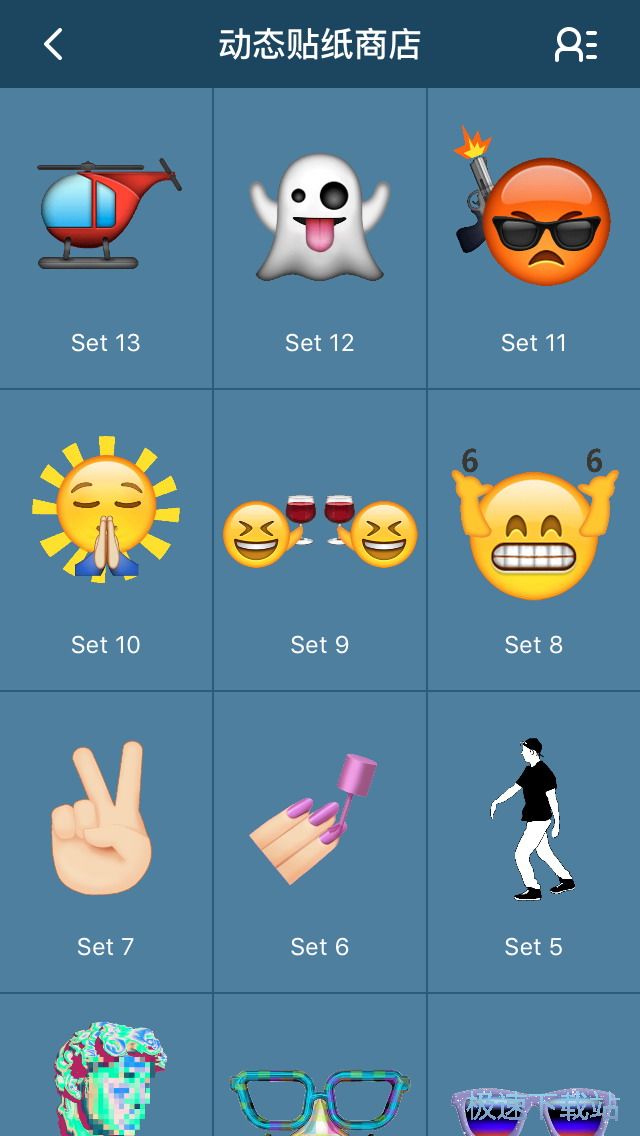View the Set 6 nail polish pack
The image size is (640, 1136).
pyautogui.click(x=320, y=842)
